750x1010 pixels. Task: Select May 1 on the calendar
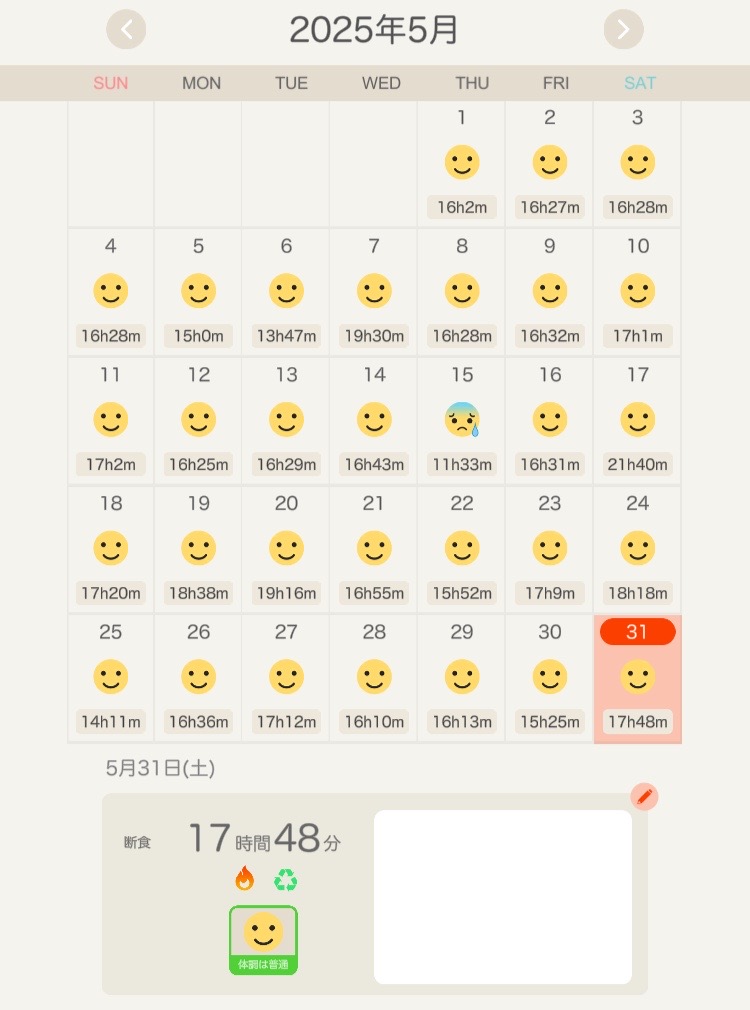click(462, 163)
